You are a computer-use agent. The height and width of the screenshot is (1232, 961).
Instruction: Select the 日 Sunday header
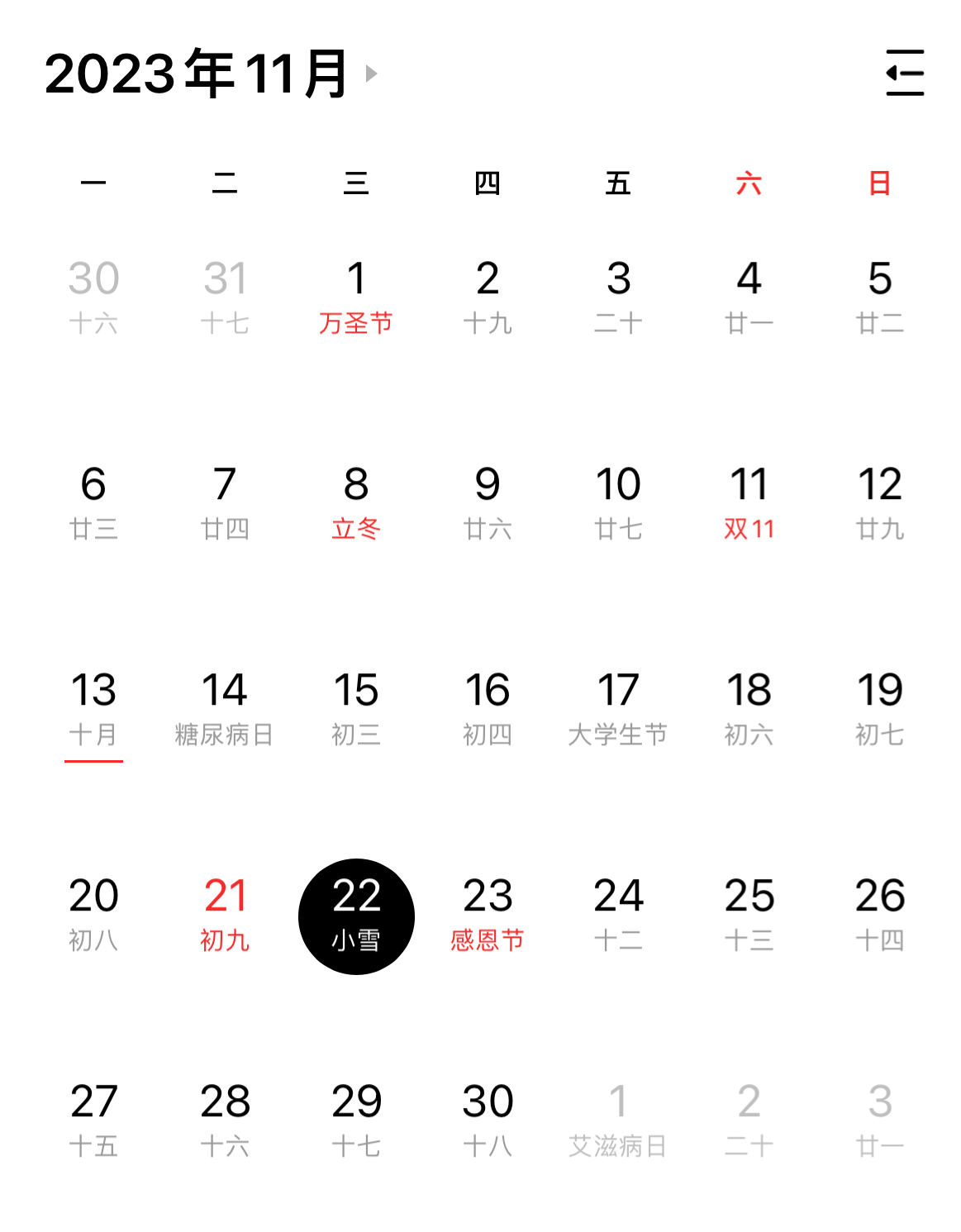point(879,183)
